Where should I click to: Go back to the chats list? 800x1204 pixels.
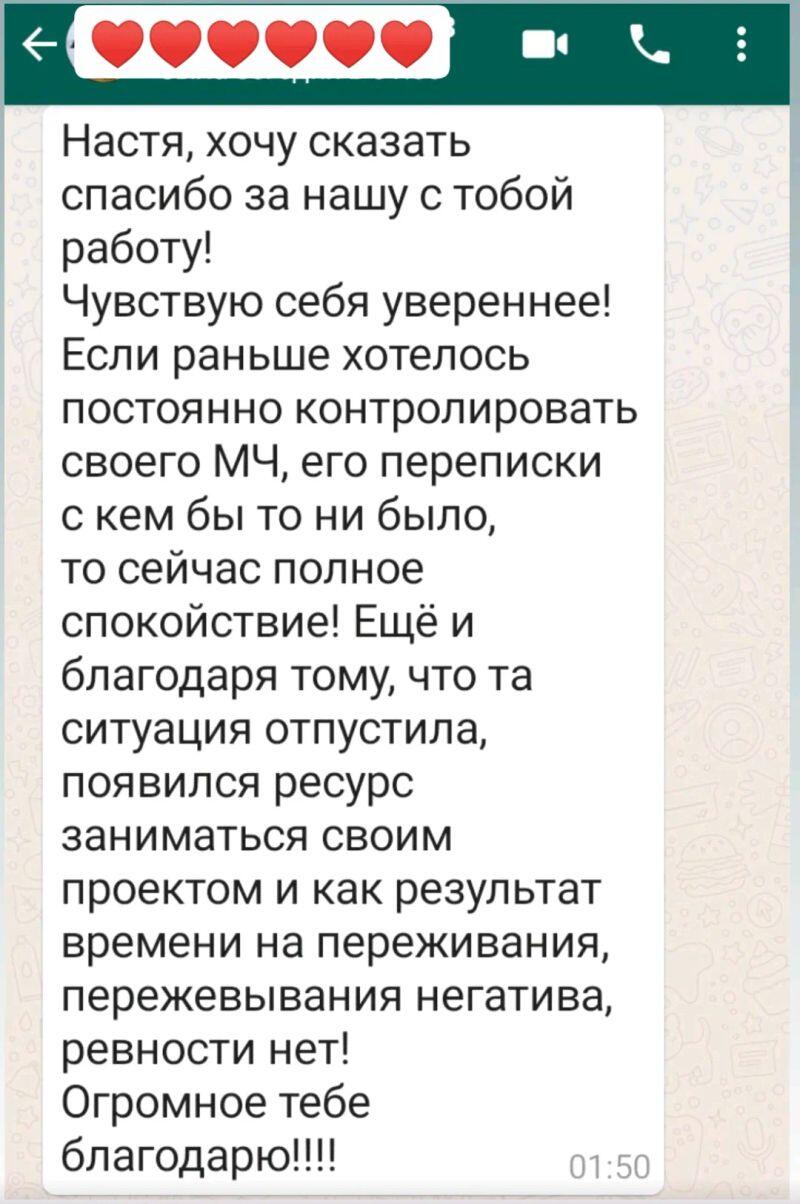[x=40, y=44]
